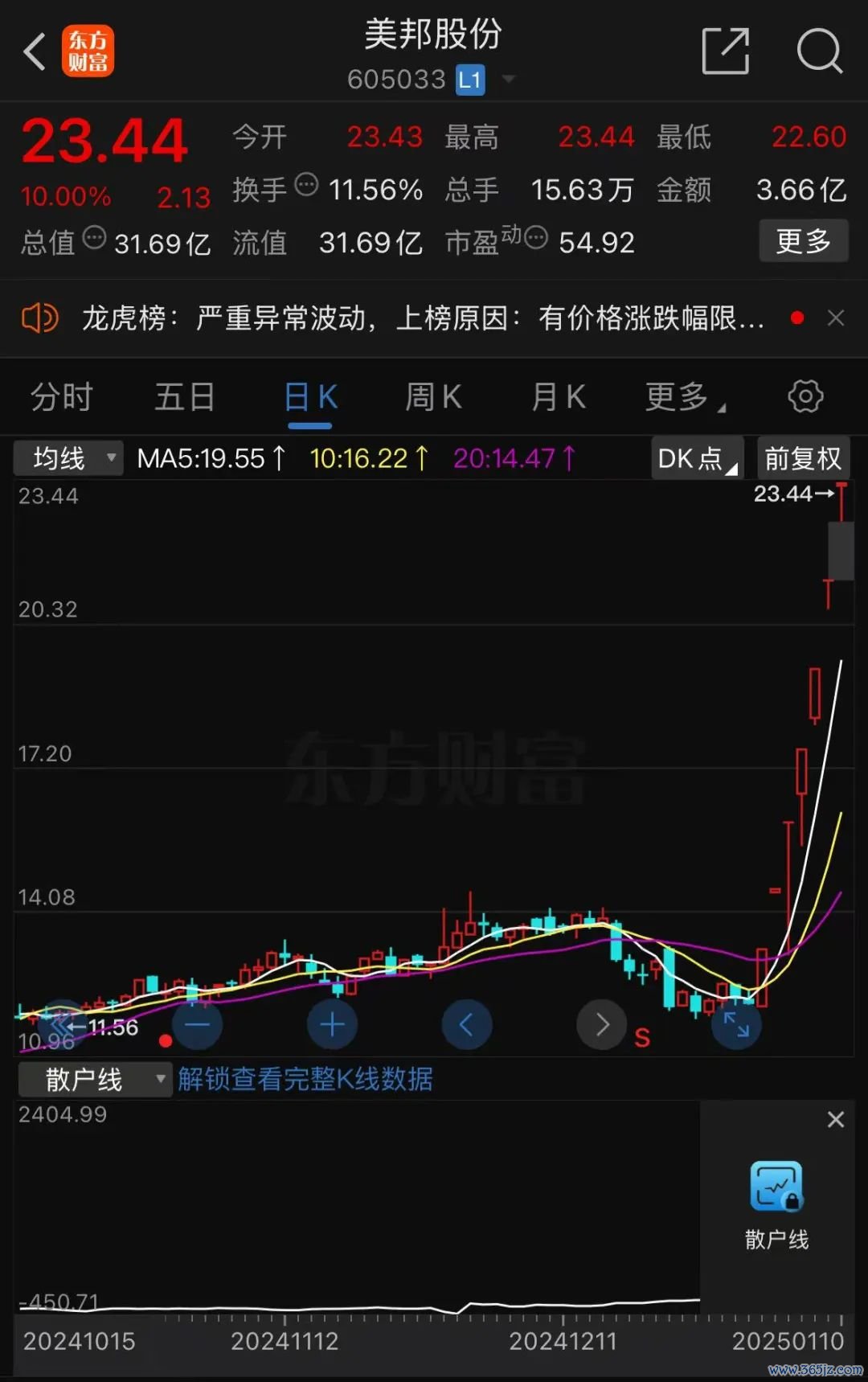
Task: Zoom out the K-line chart
Action: click(x=197, y=1024)
